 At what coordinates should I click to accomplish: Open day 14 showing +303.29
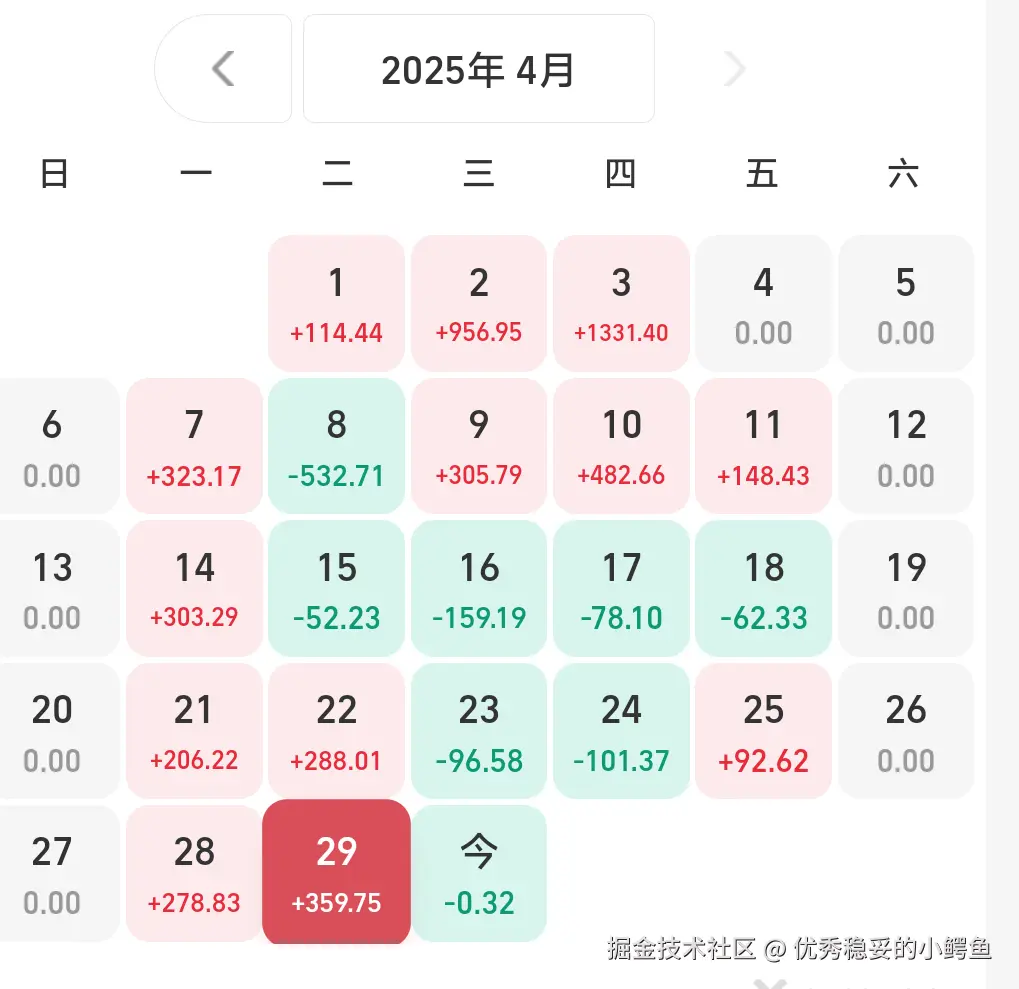point(194,589)
